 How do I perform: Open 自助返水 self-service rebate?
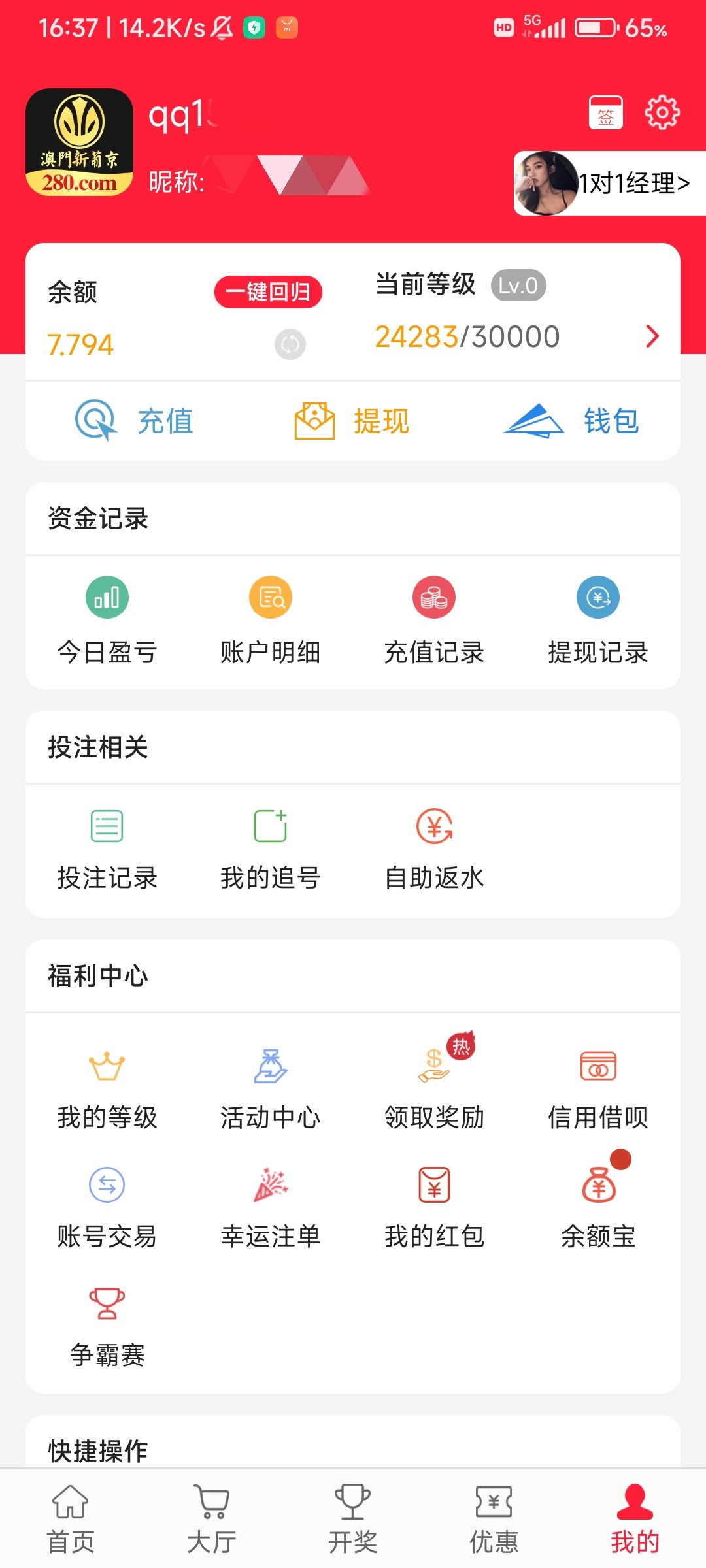[434, 847]
